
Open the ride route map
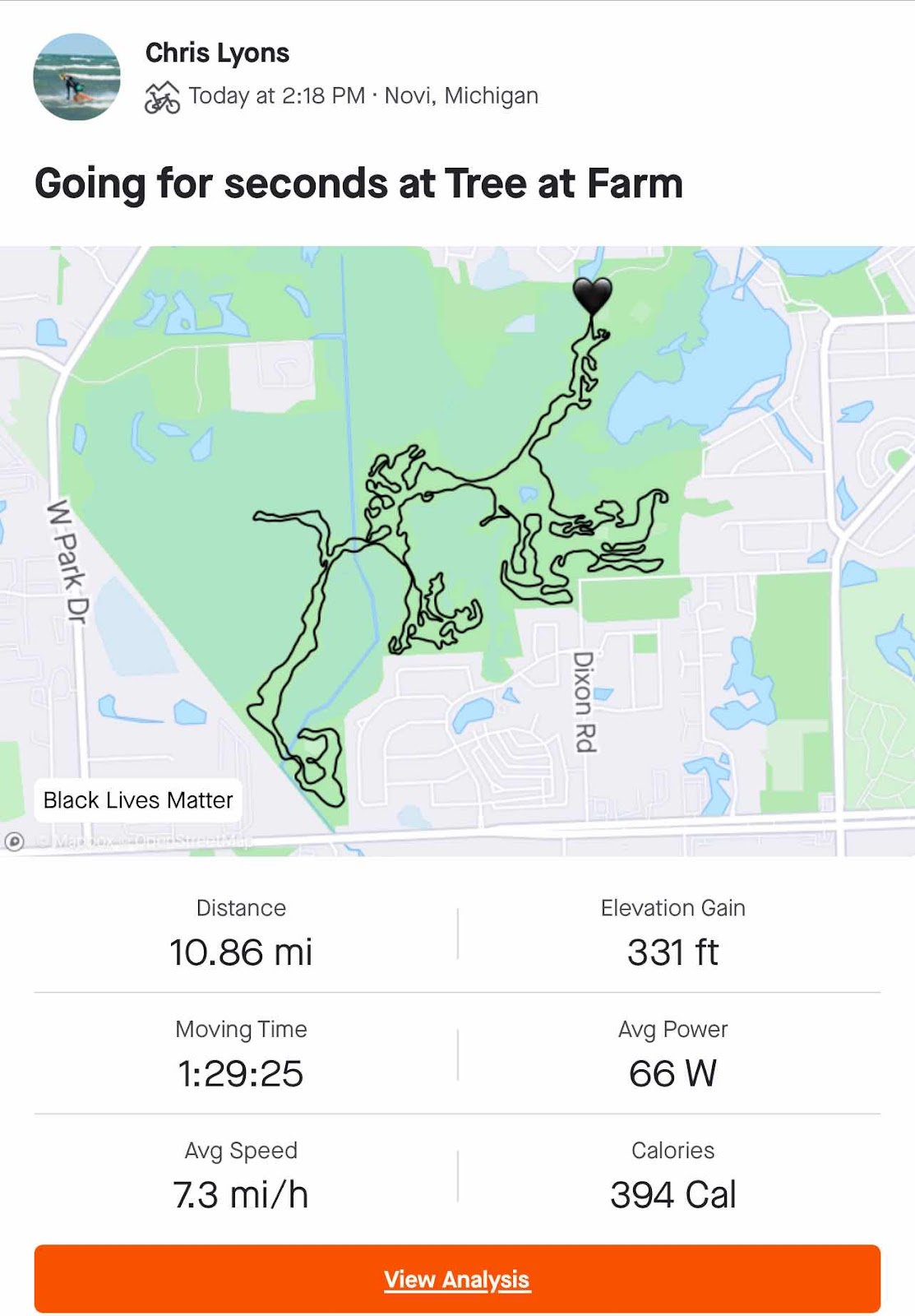click(x=457, y=549)
